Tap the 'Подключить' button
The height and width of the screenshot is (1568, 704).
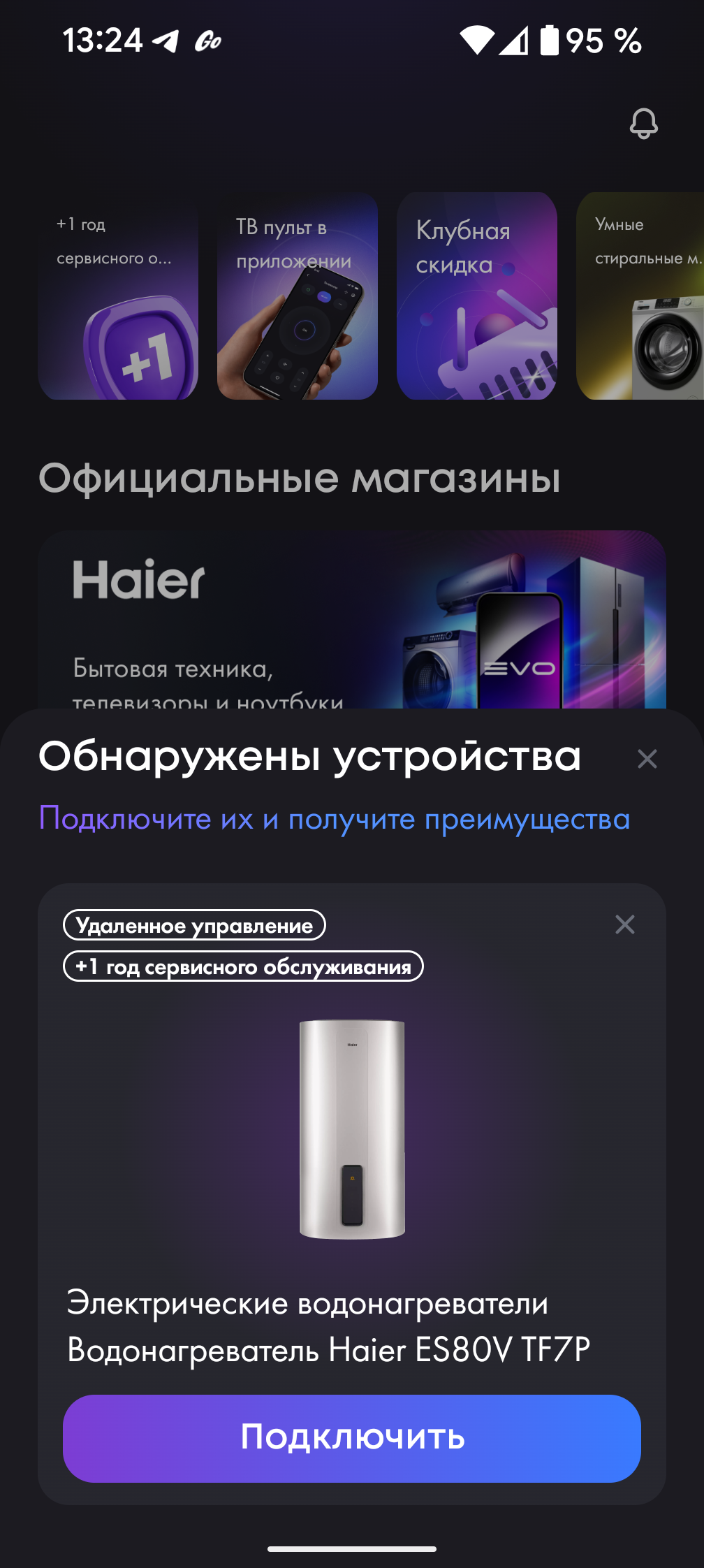[352, 1438]
